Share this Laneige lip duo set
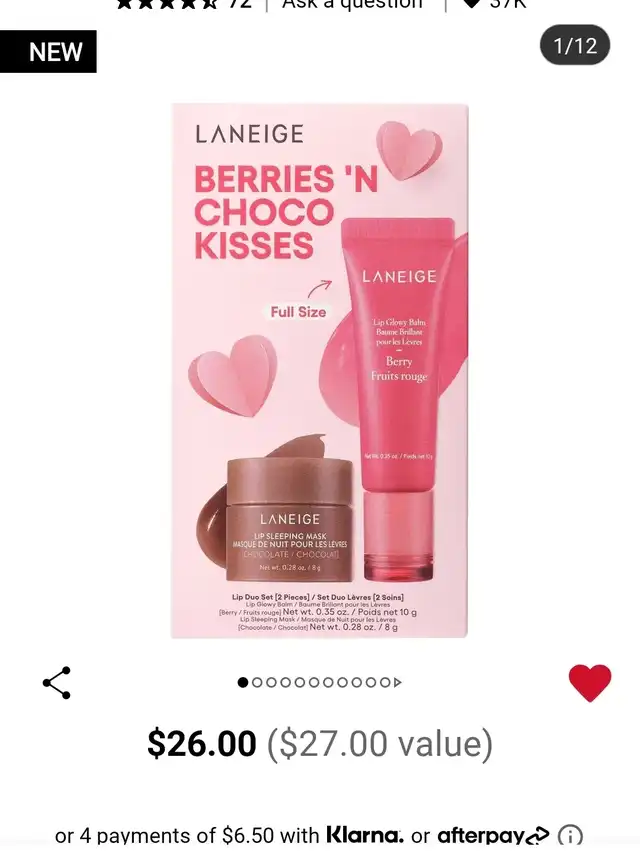This screenshot has width=640, height=853. [57, 683]
